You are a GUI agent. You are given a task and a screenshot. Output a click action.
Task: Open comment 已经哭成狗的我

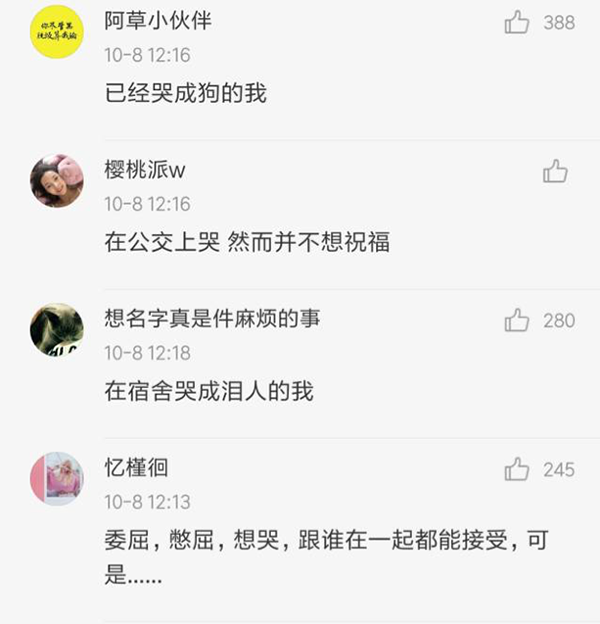pos(186,93)
